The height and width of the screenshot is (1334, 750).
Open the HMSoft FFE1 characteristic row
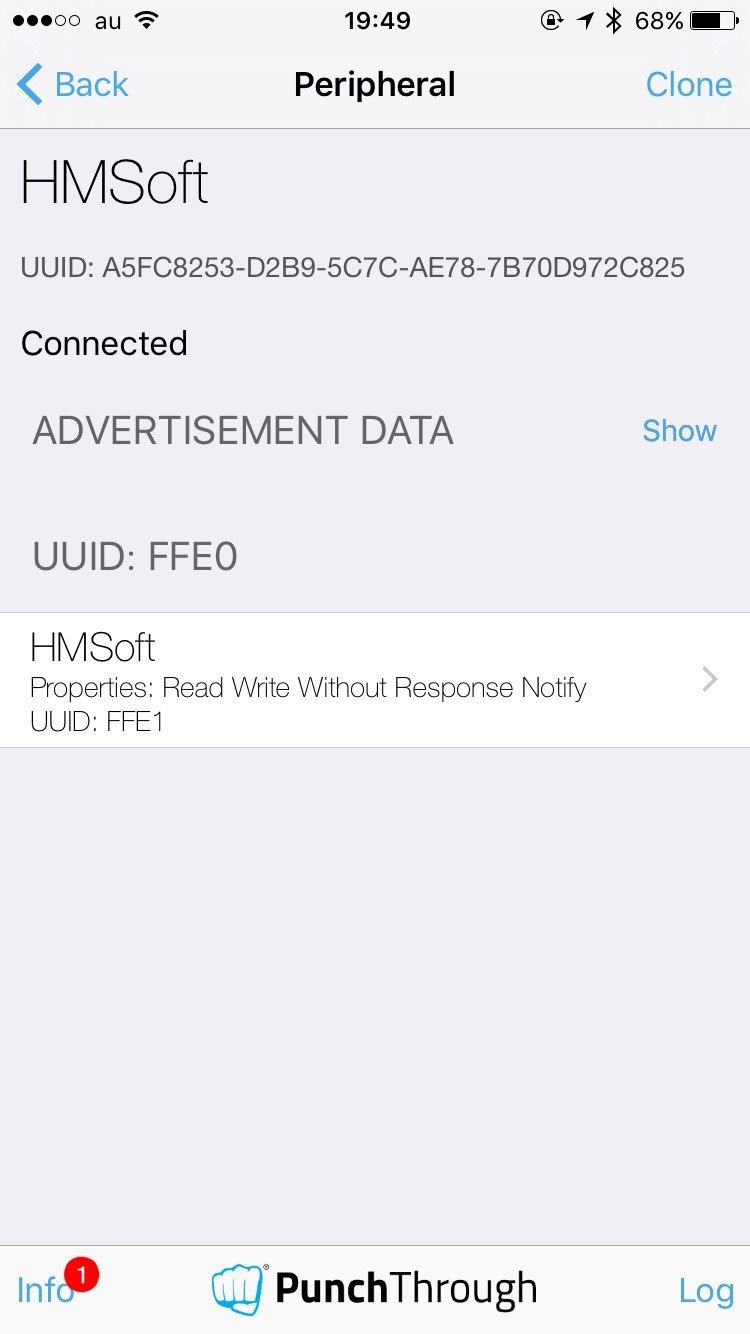[x=375, y=680]
